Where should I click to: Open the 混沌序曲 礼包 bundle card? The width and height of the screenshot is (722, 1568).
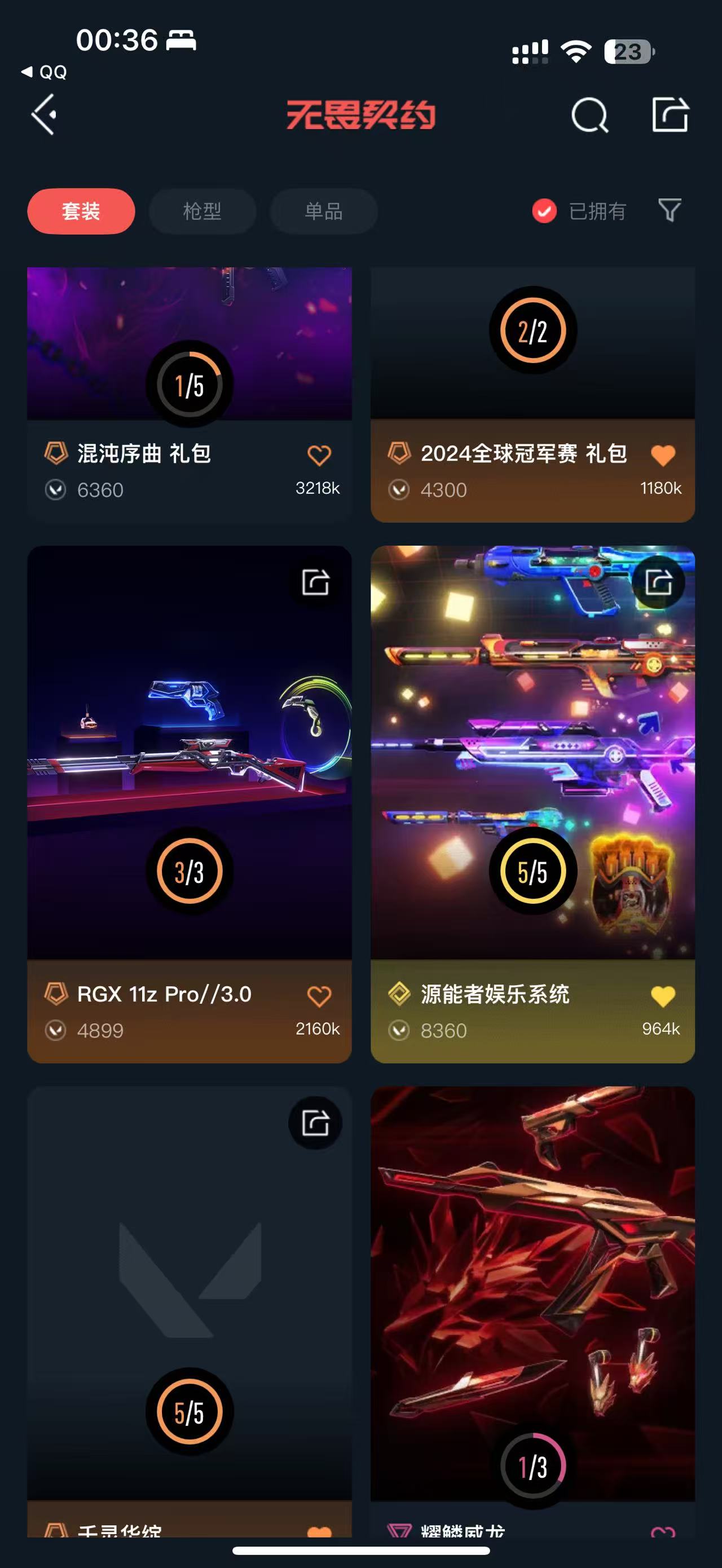189,365
